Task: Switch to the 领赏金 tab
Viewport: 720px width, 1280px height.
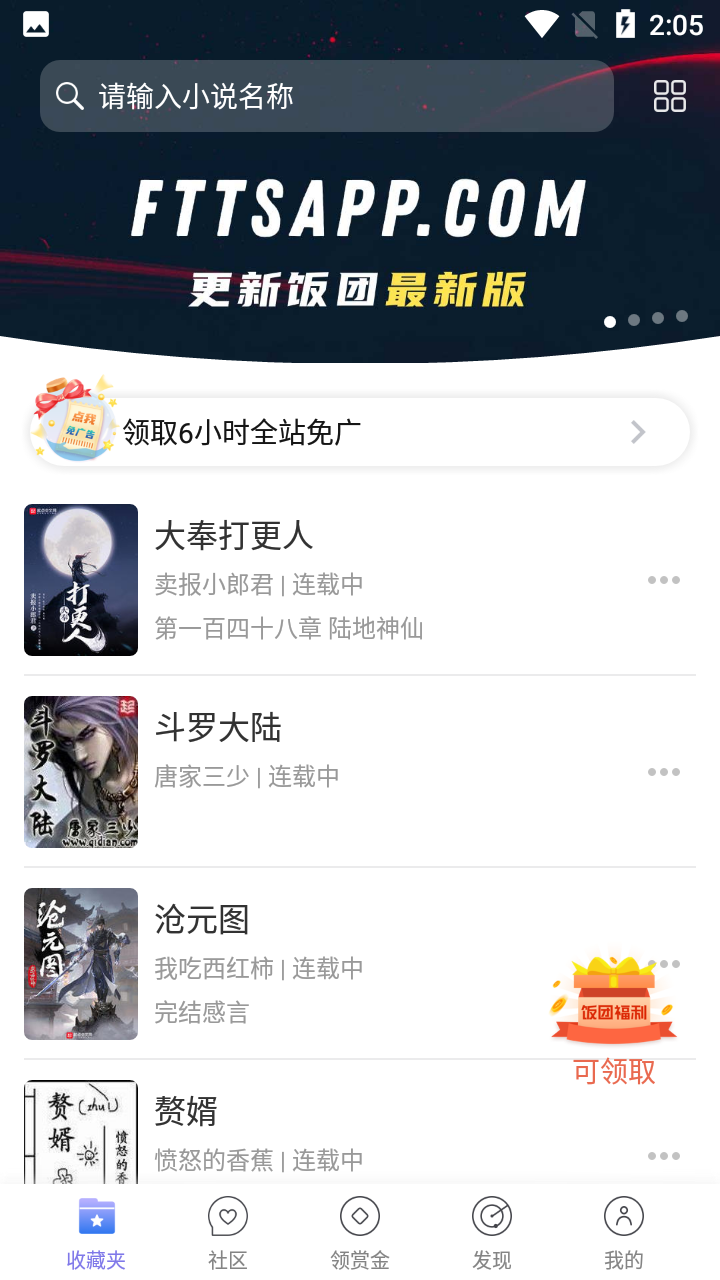Action: pyautogui.click(x=360, y=1232)
